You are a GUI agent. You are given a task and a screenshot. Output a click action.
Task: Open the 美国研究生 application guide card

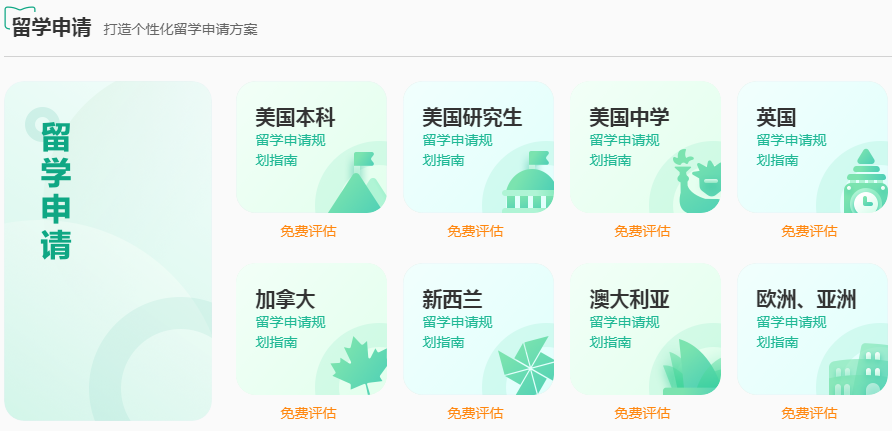[x=478, y=147]
